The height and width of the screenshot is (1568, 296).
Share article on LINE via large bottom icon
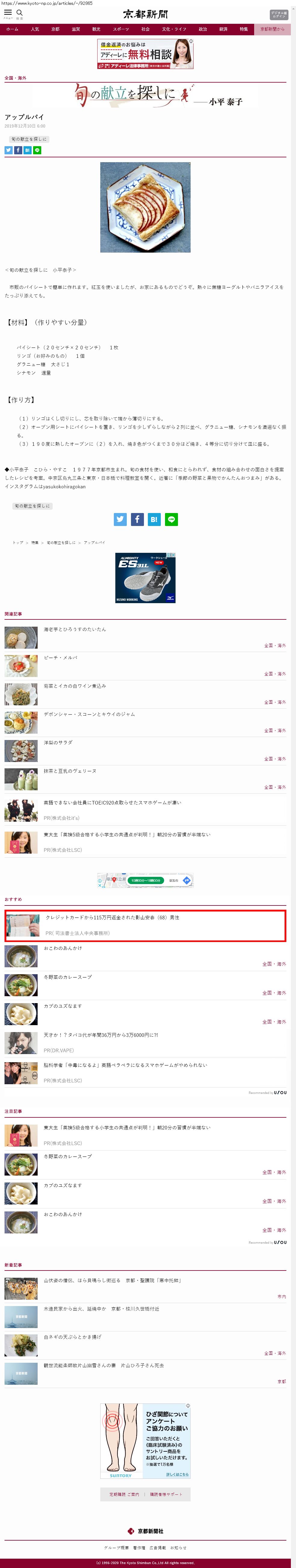tap(171, 519)
